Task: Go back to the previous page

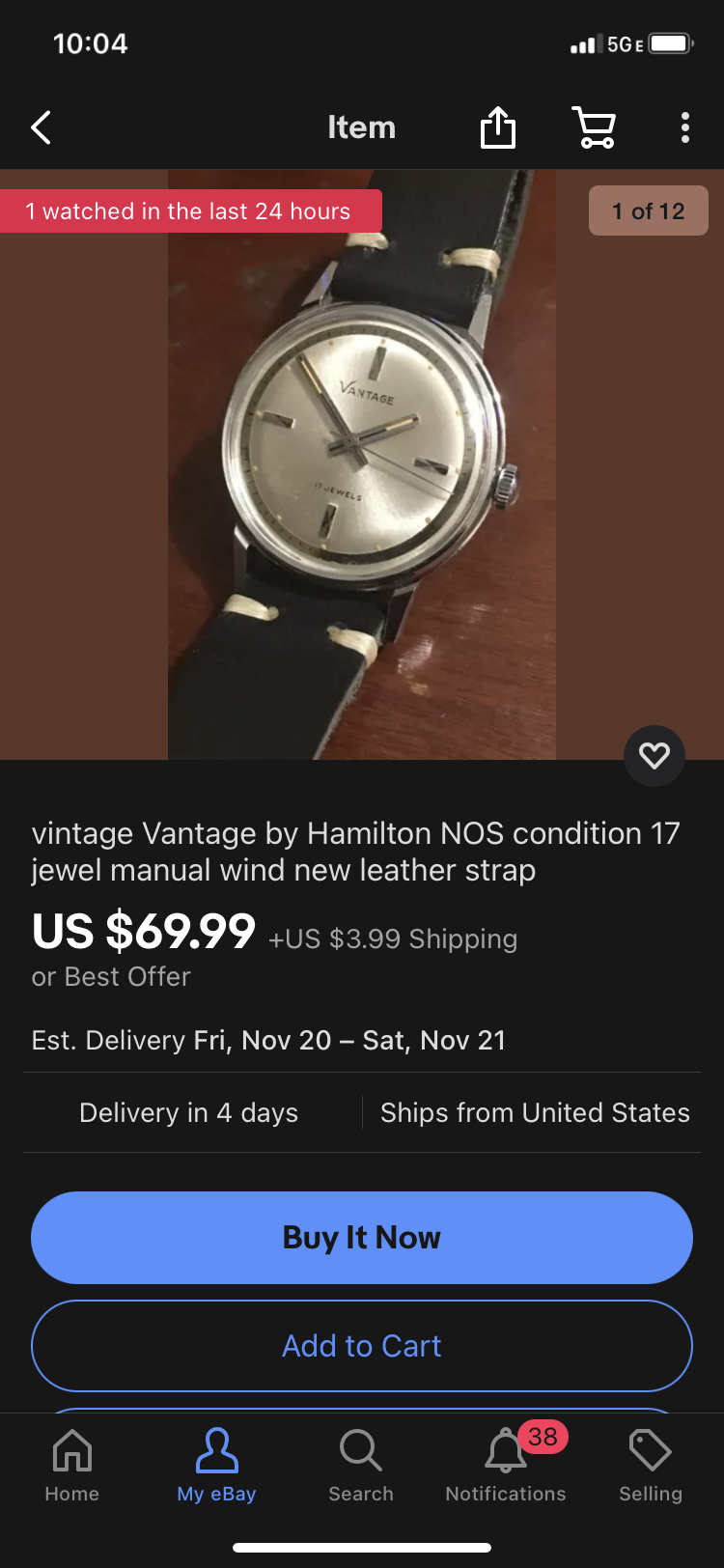Action: [41, 127]
